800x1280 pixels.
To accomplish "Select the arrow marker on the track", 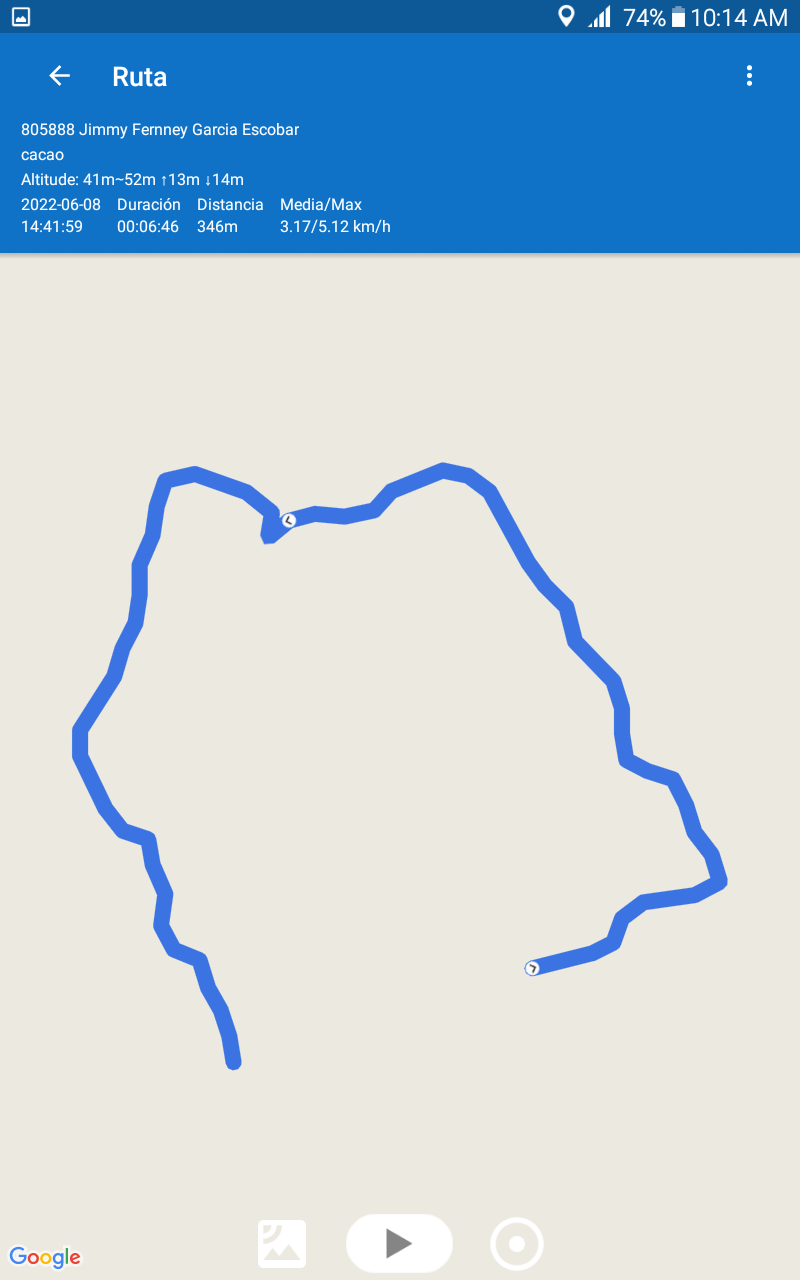I will 289,520.
